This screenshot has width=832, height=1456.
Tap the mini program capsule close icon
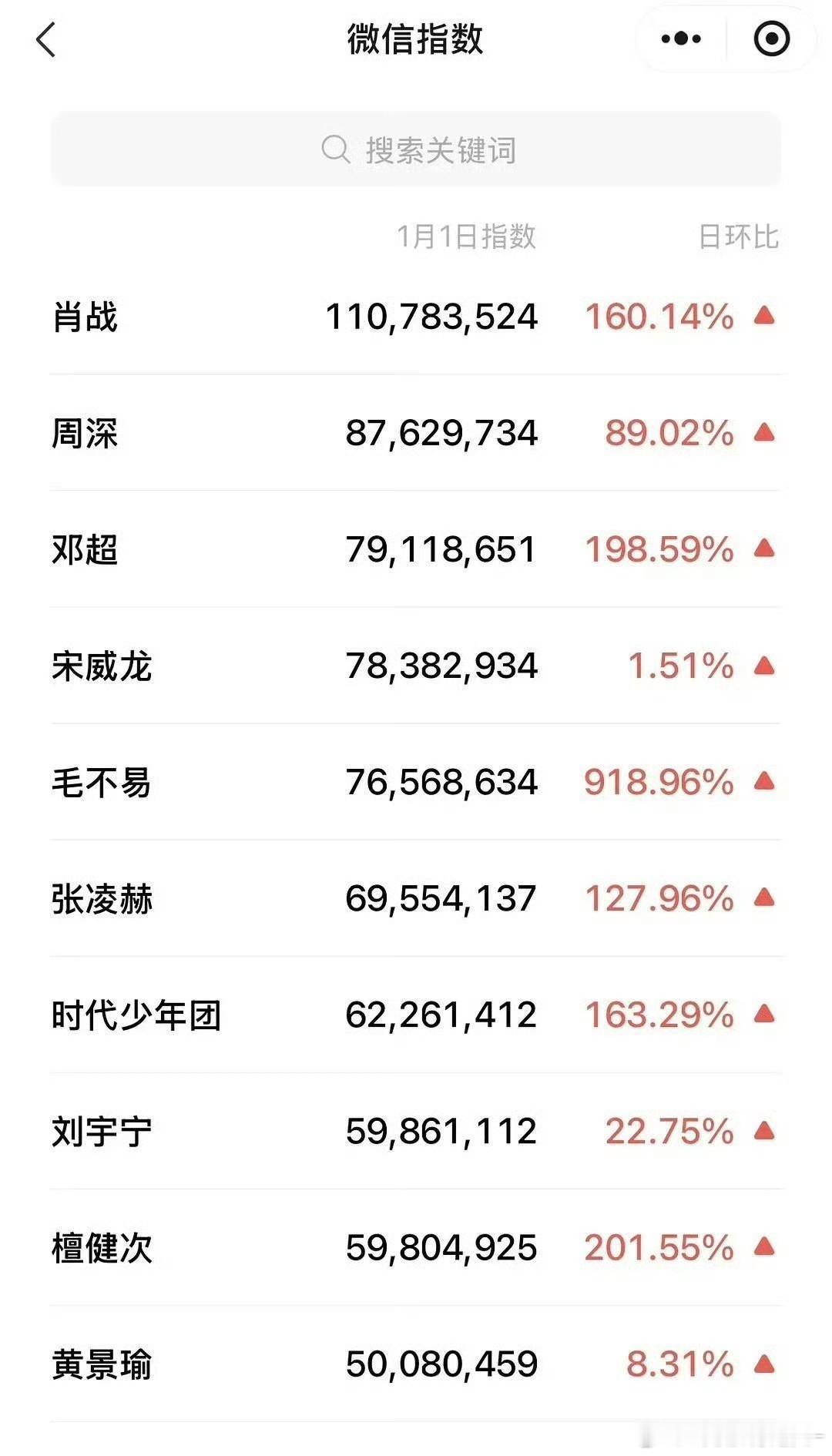pos(773,38)
